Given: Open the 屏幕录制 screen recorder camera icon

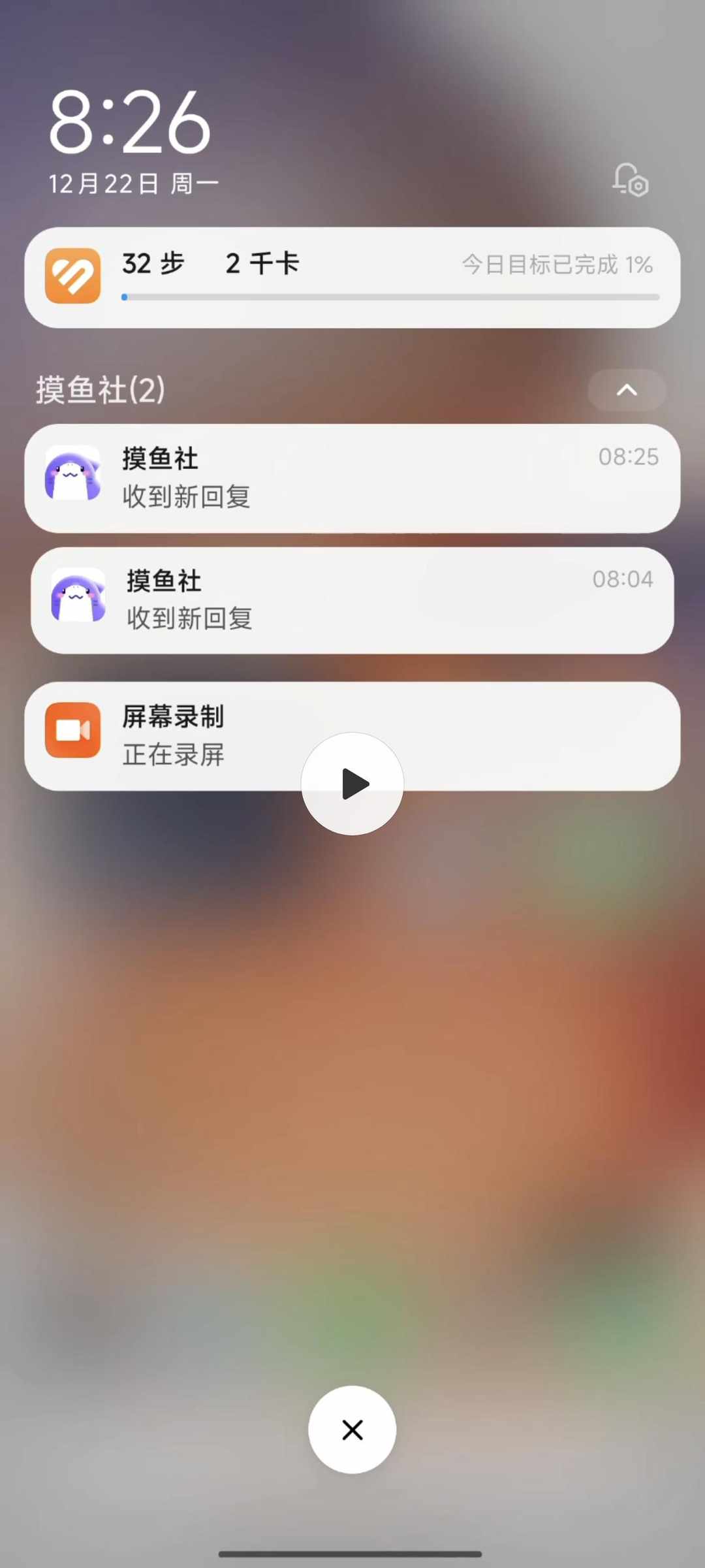Looking at the screenshot, I should click(73, 729).
